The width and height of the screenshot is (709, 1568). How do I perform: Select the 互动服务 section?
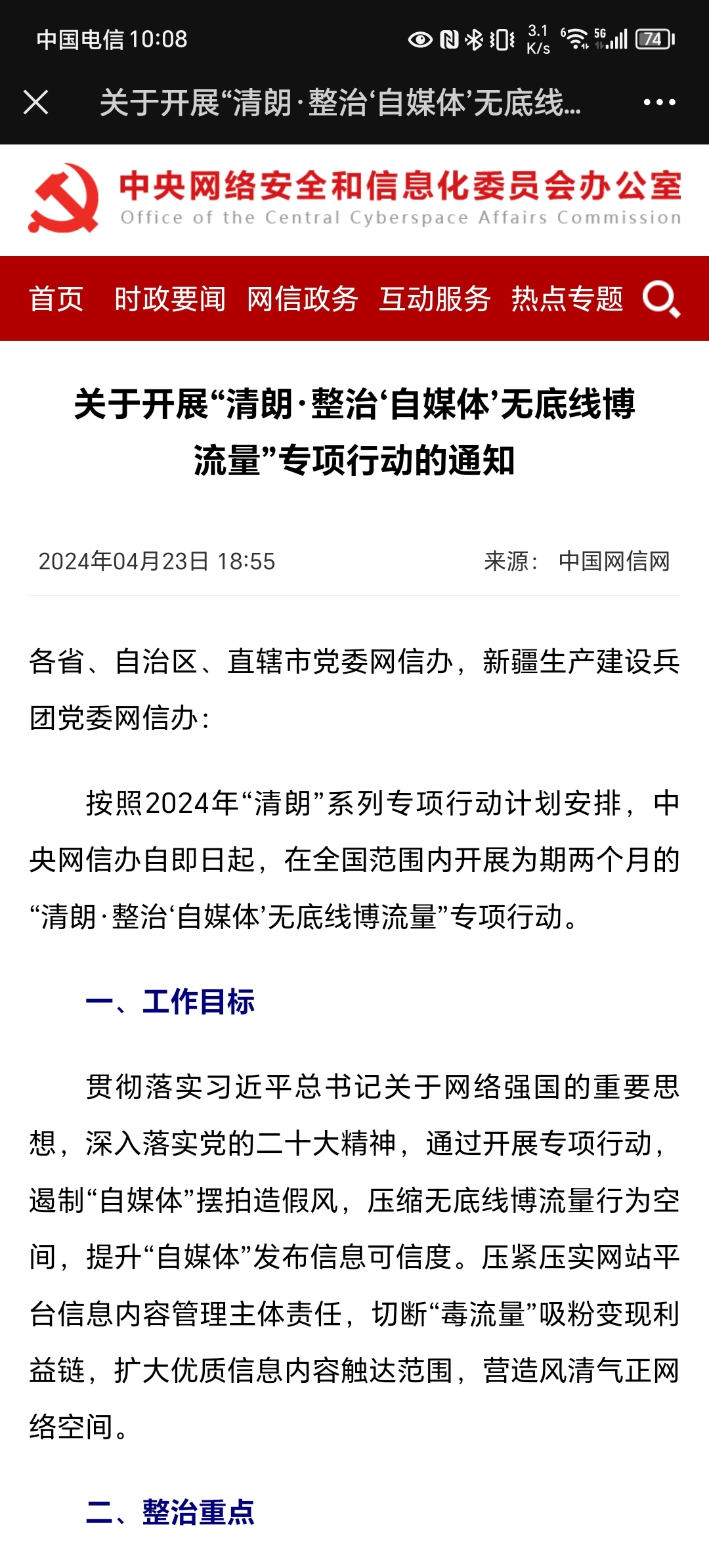coord(435,299)
